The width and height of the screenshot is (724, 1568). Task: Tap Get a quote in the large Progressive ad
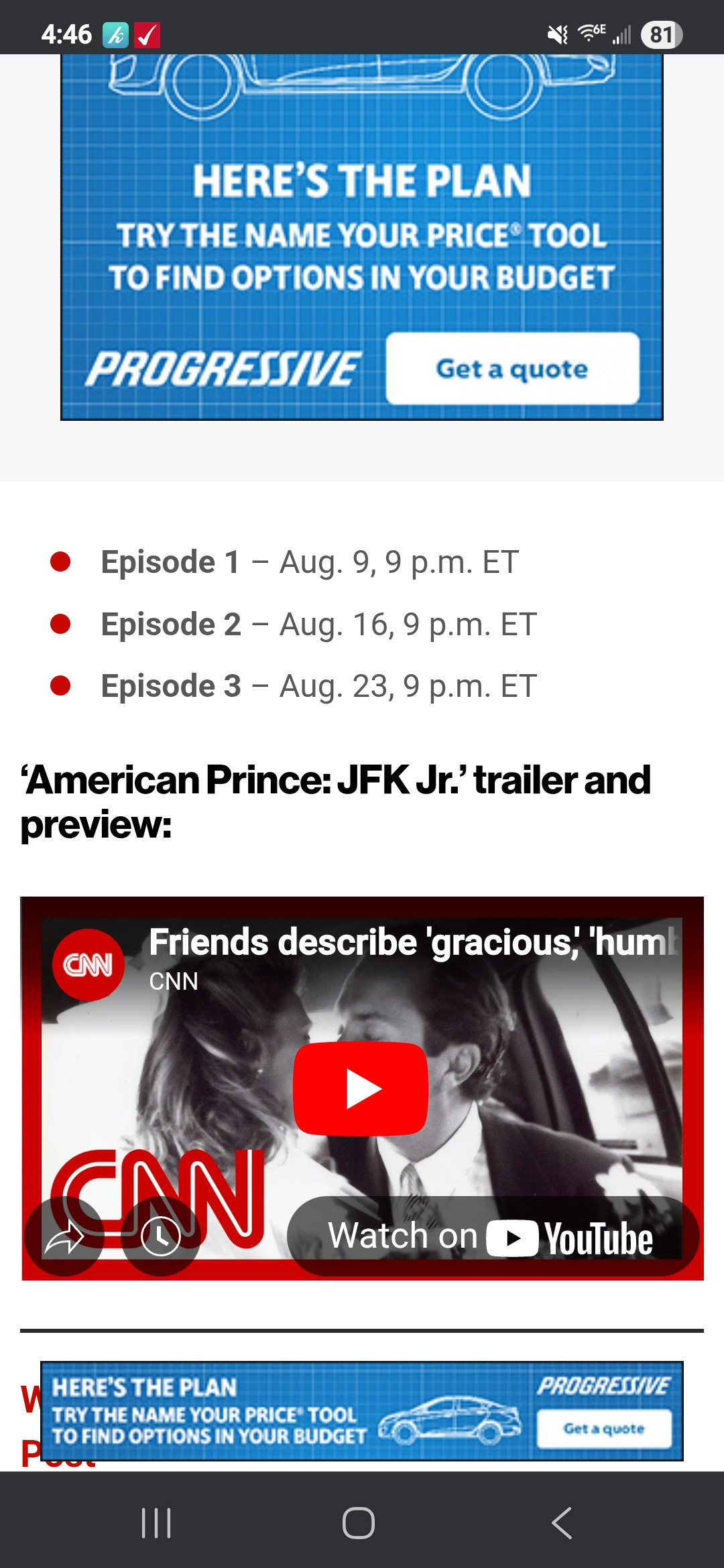[x=512, y=369]
